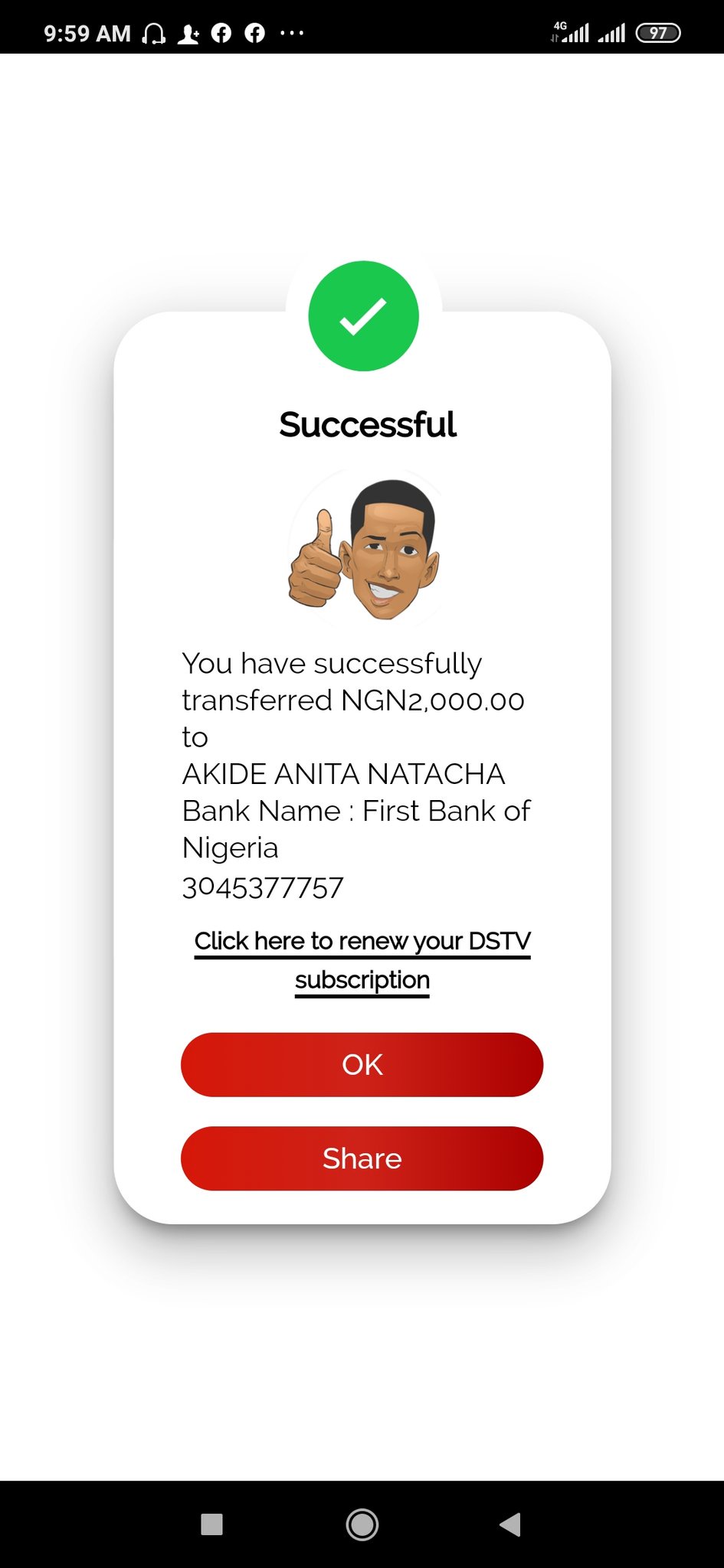Tap OK to dismiss the success dialog
This screenshot has width=724, height=1568.
[x=362, y=1064]
